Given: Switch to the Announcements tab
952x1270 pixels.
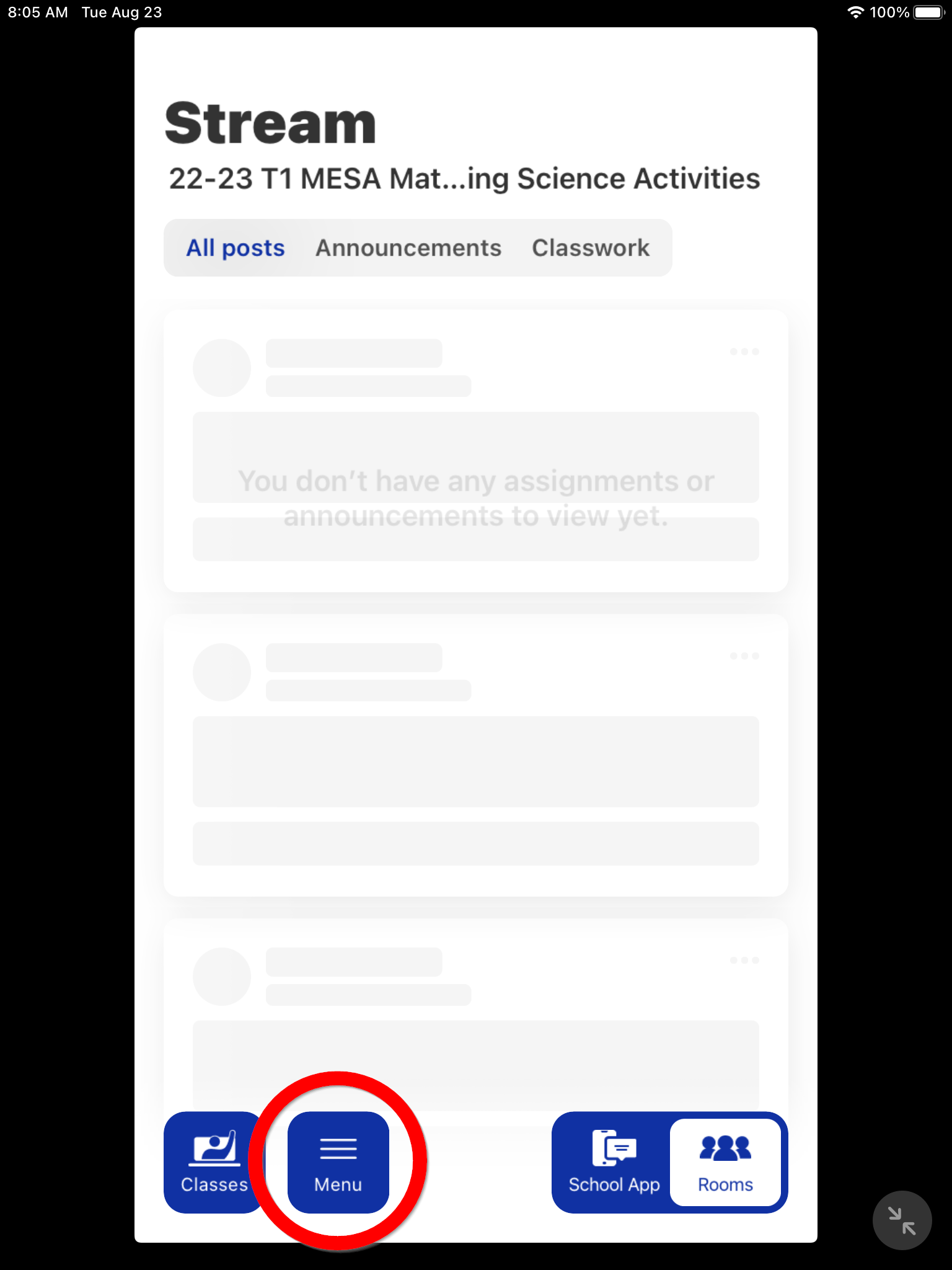Looking at the screenshot, I should (x=408, y=248).
